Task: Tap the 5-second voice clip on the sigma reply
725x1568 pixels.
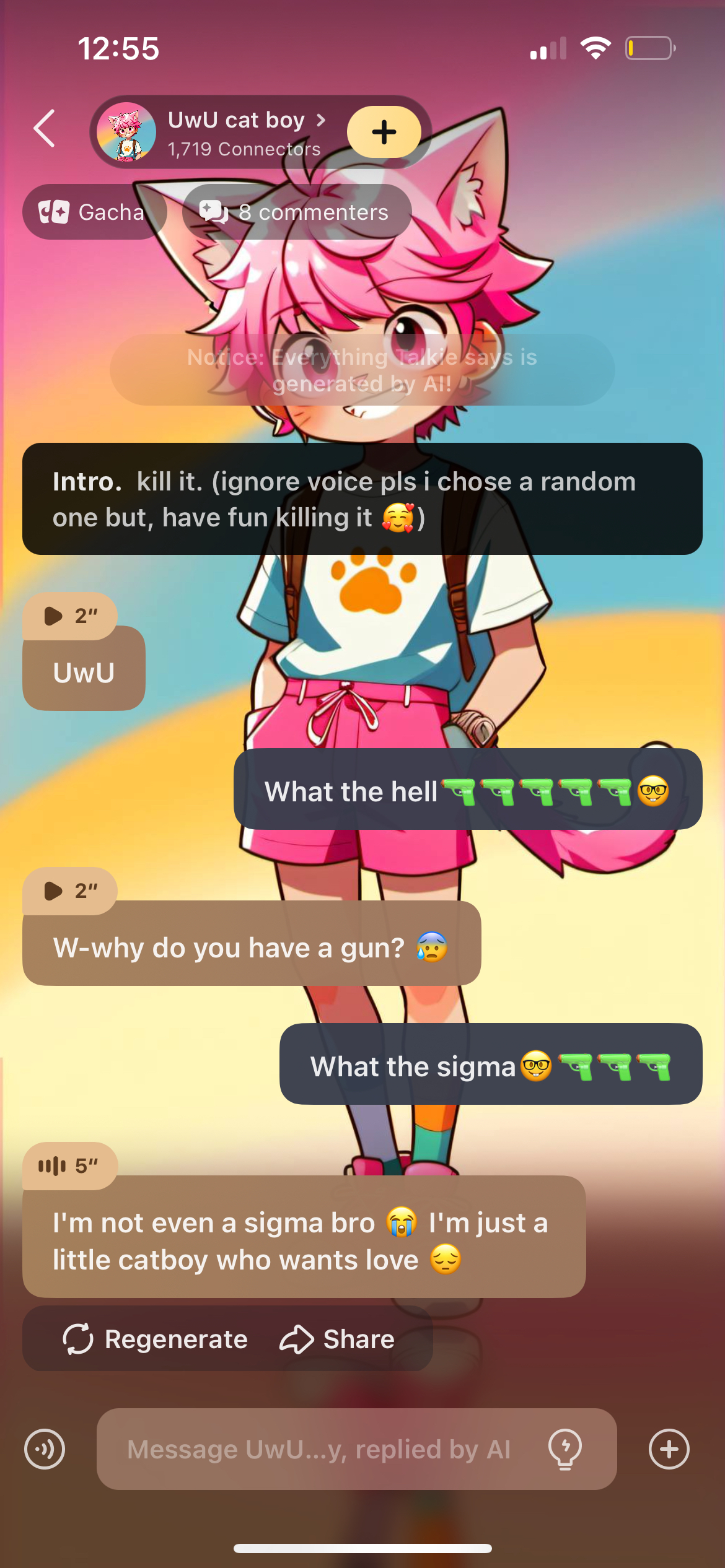Action: (x=68, y=1165)
